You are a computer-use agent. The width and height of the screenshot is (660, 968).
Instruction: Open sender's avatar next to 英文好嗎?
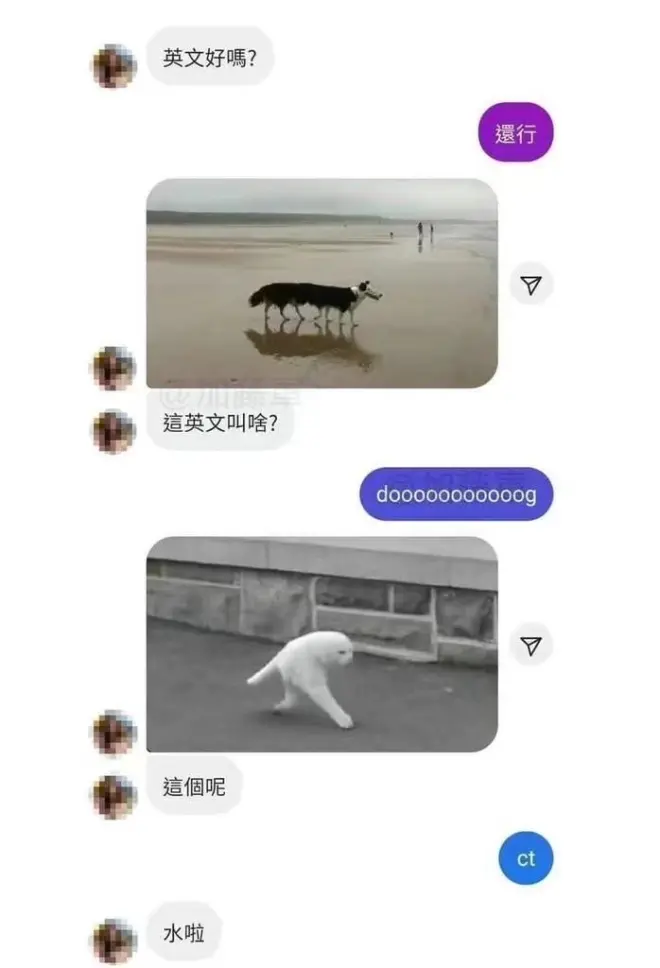113,67
